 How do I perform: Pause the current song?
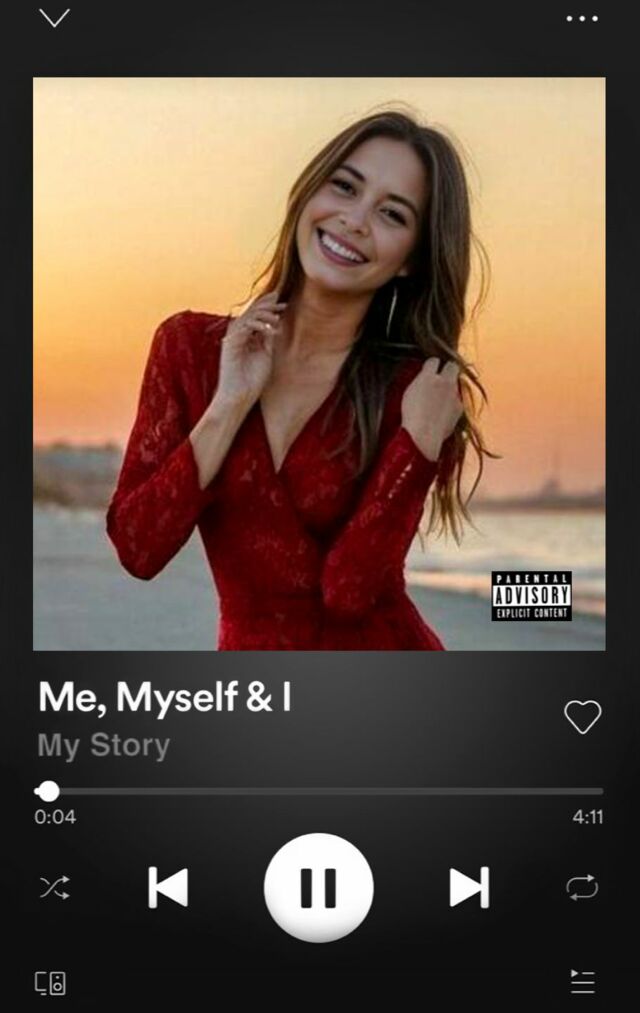pos(318,887)
